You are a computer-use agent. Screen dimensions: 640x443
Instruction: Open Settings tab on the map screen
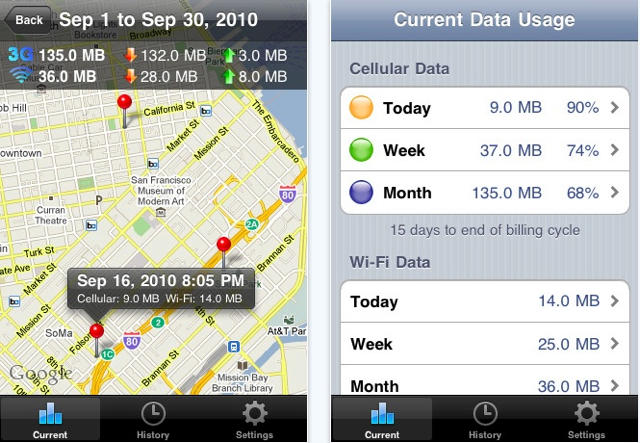click(x=254, y=420)
